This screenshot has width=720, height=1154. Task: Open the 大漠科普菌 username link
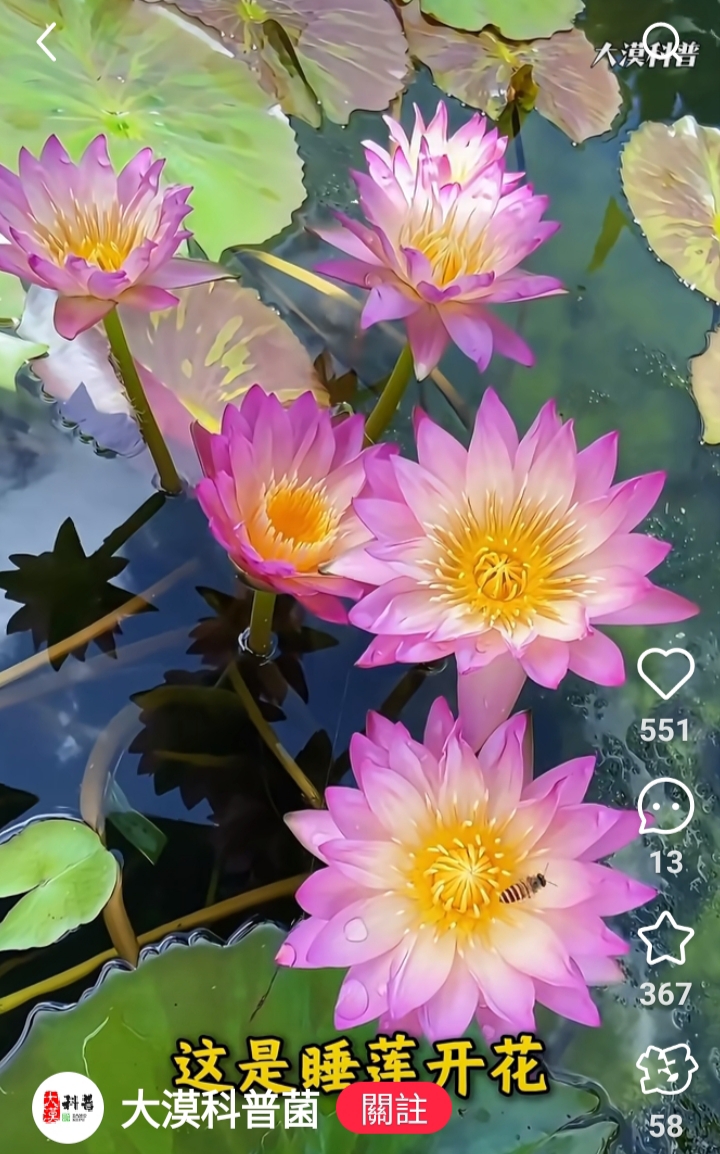219,1109
